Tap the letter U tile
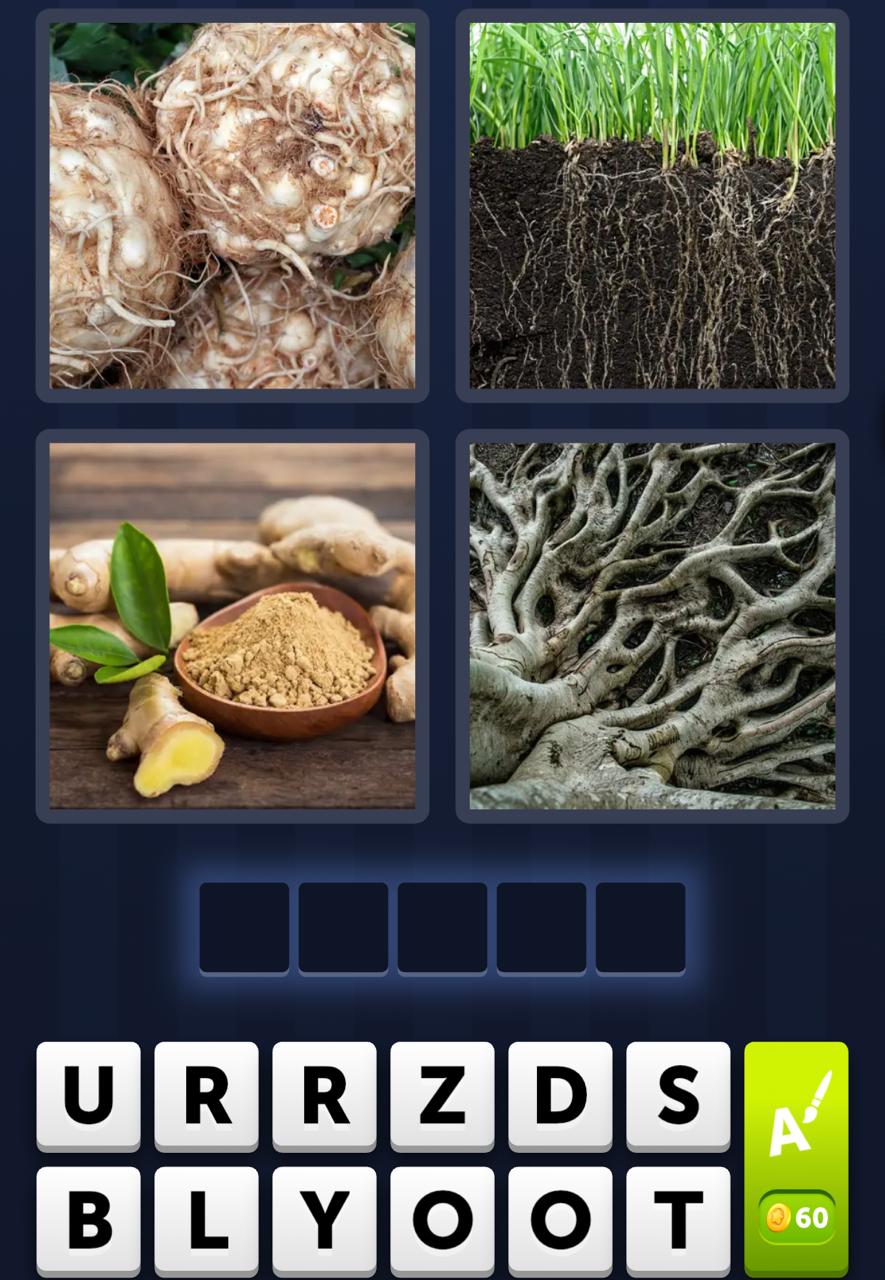The height and width of the screenshot is (1280, 885). click(87, 1096)
